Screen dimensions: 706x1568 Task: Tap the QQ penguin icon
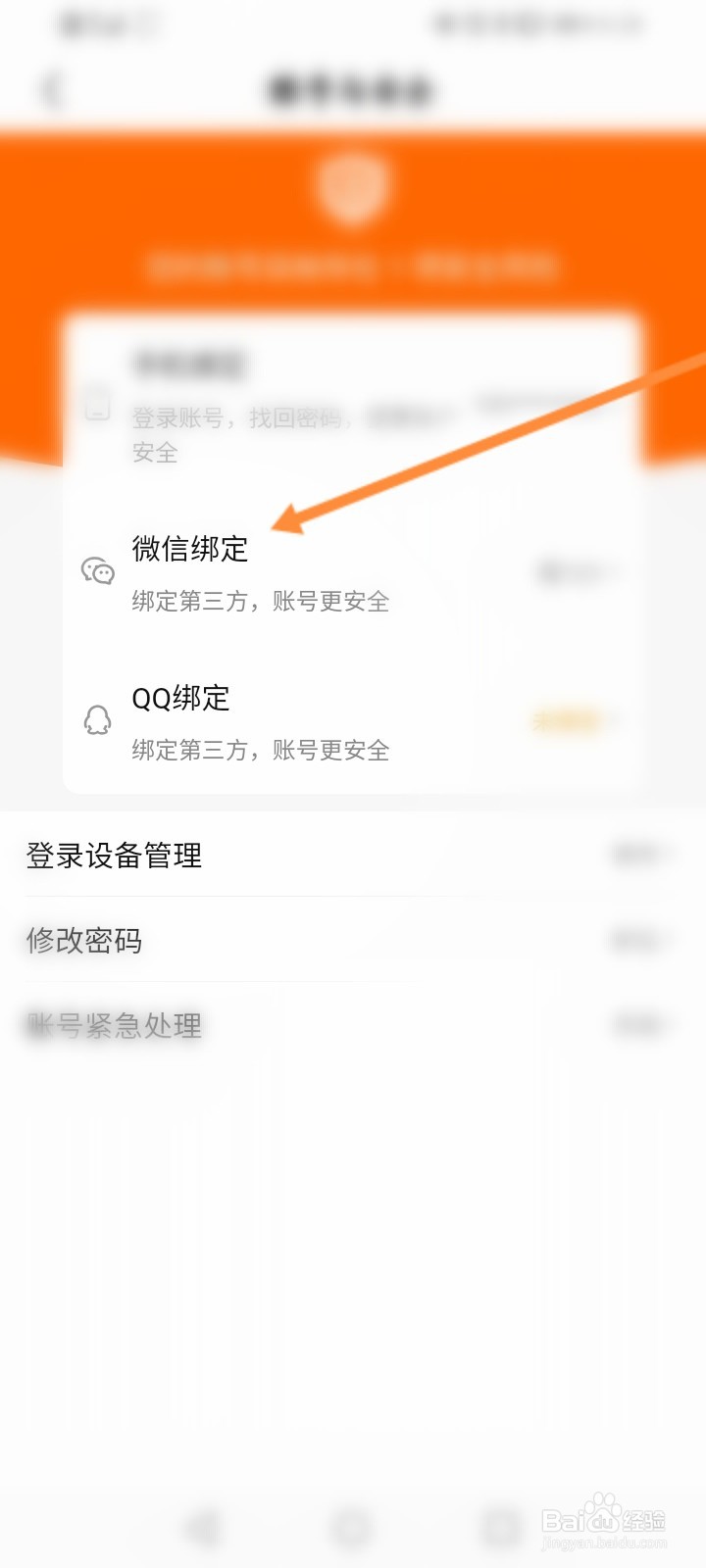(x=98, y=720)
